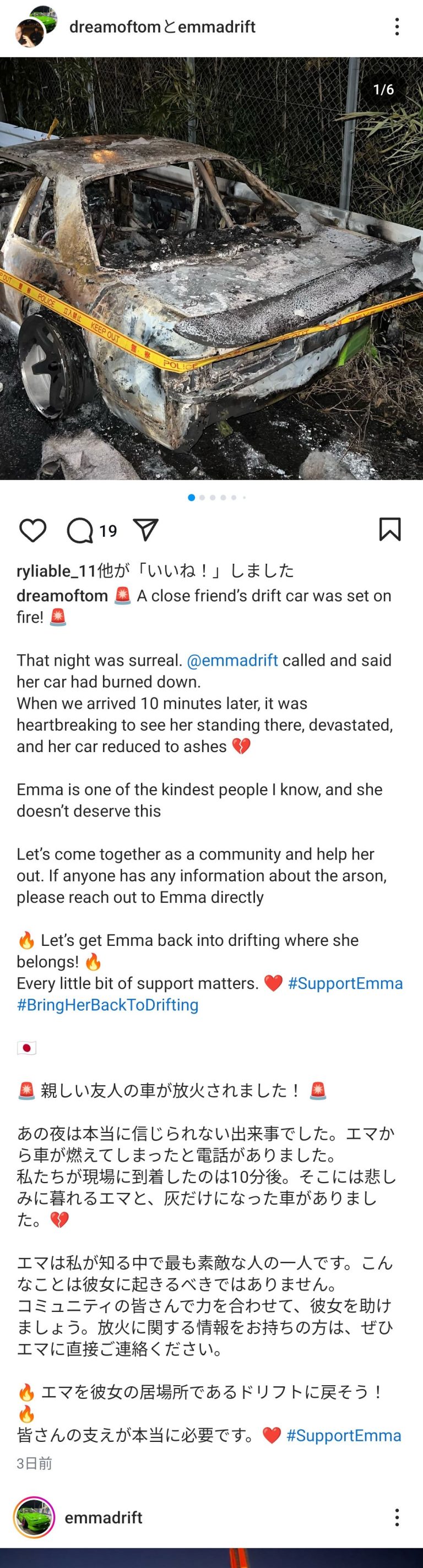The image size is (423, 1568).
Task: Open the comments on this post
Action: (80, 530)
